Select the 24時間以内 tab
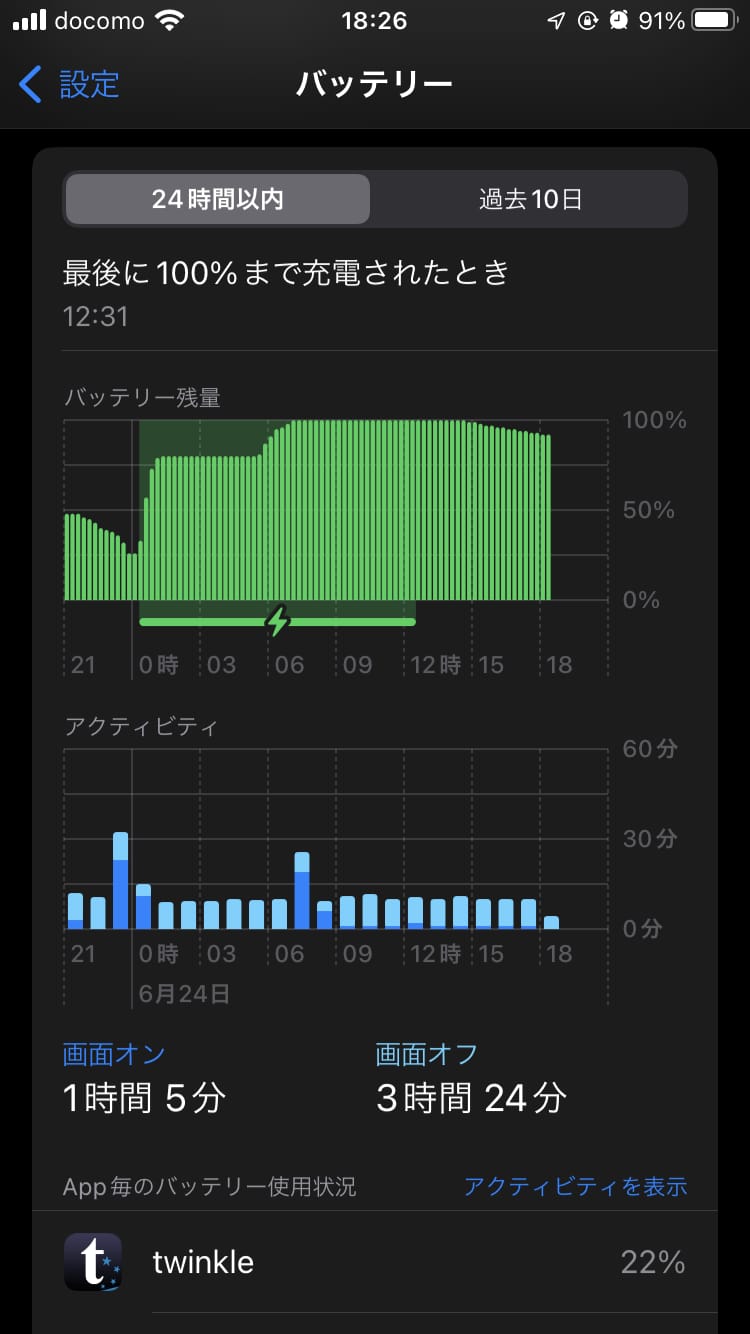The width and height of the screenshot is (750, 1334). coord(217,198)
